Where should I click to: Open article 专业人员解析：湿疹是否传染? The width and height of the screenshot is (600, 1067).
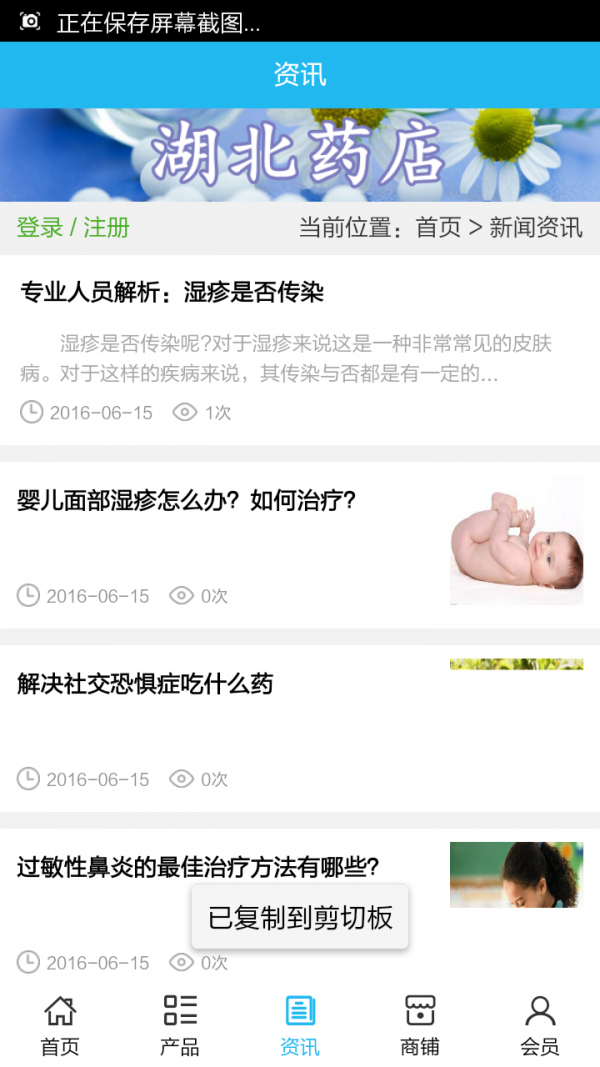172,293
